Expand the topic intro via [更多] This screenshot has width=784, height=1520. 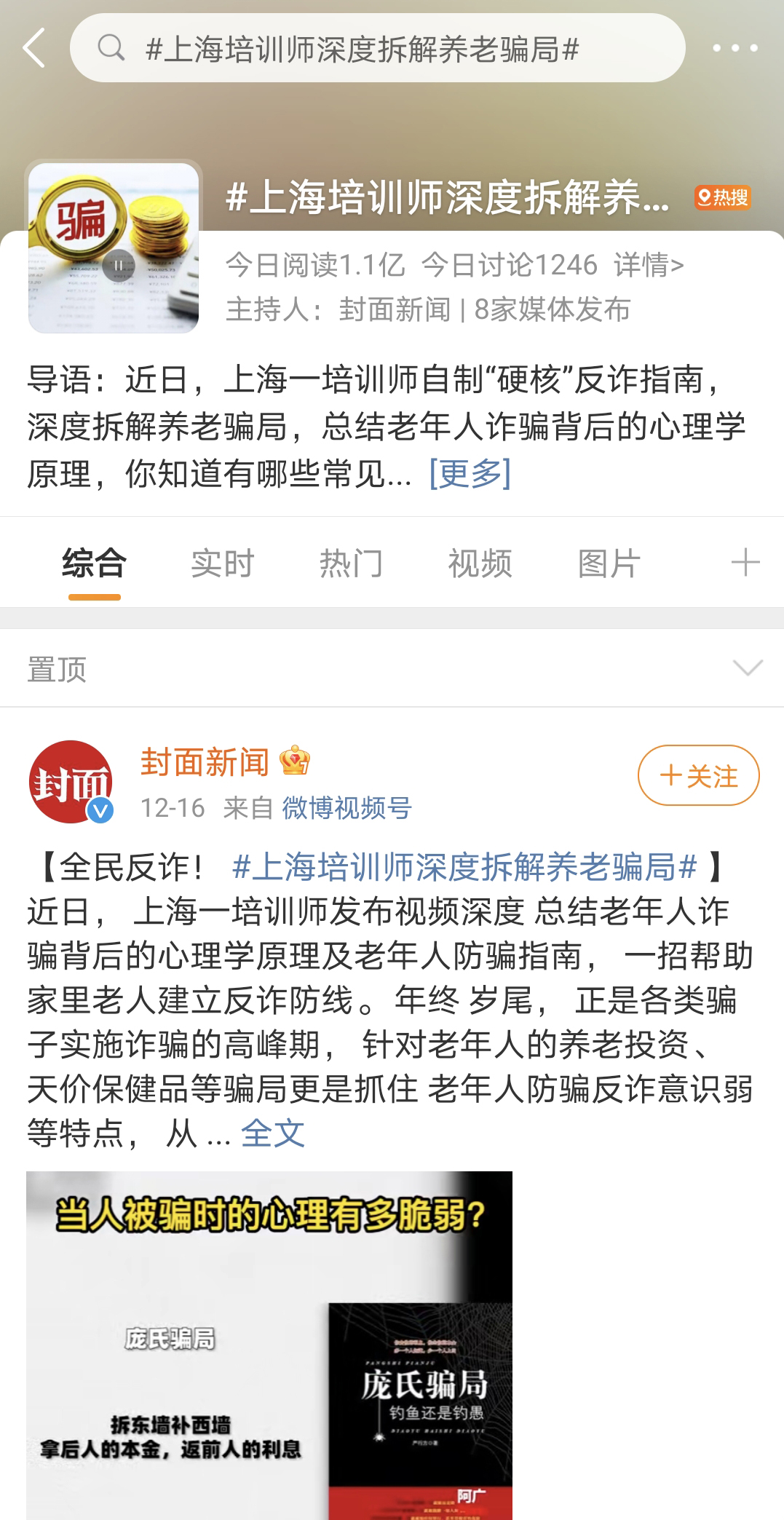coord(471,473)
